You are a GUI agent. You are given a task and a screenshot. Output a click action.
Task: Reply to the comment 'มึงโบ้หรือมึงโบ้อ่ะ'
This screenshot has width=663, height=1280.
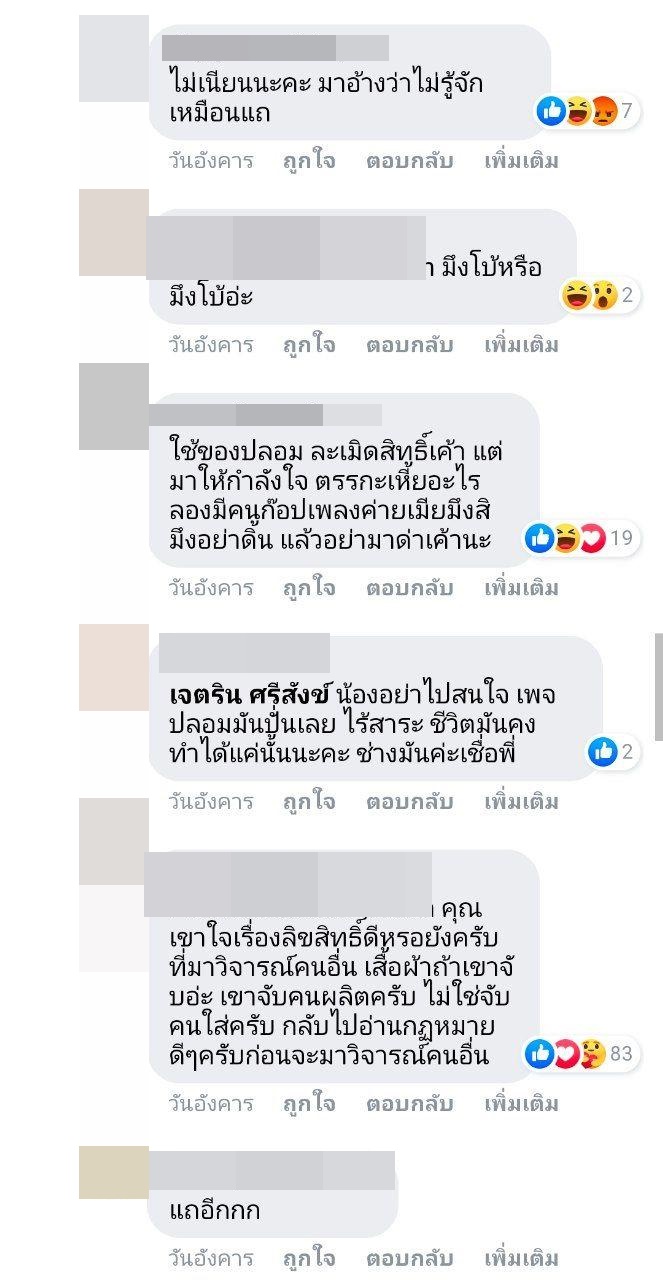pyautogui.click(x=410, y=345)
